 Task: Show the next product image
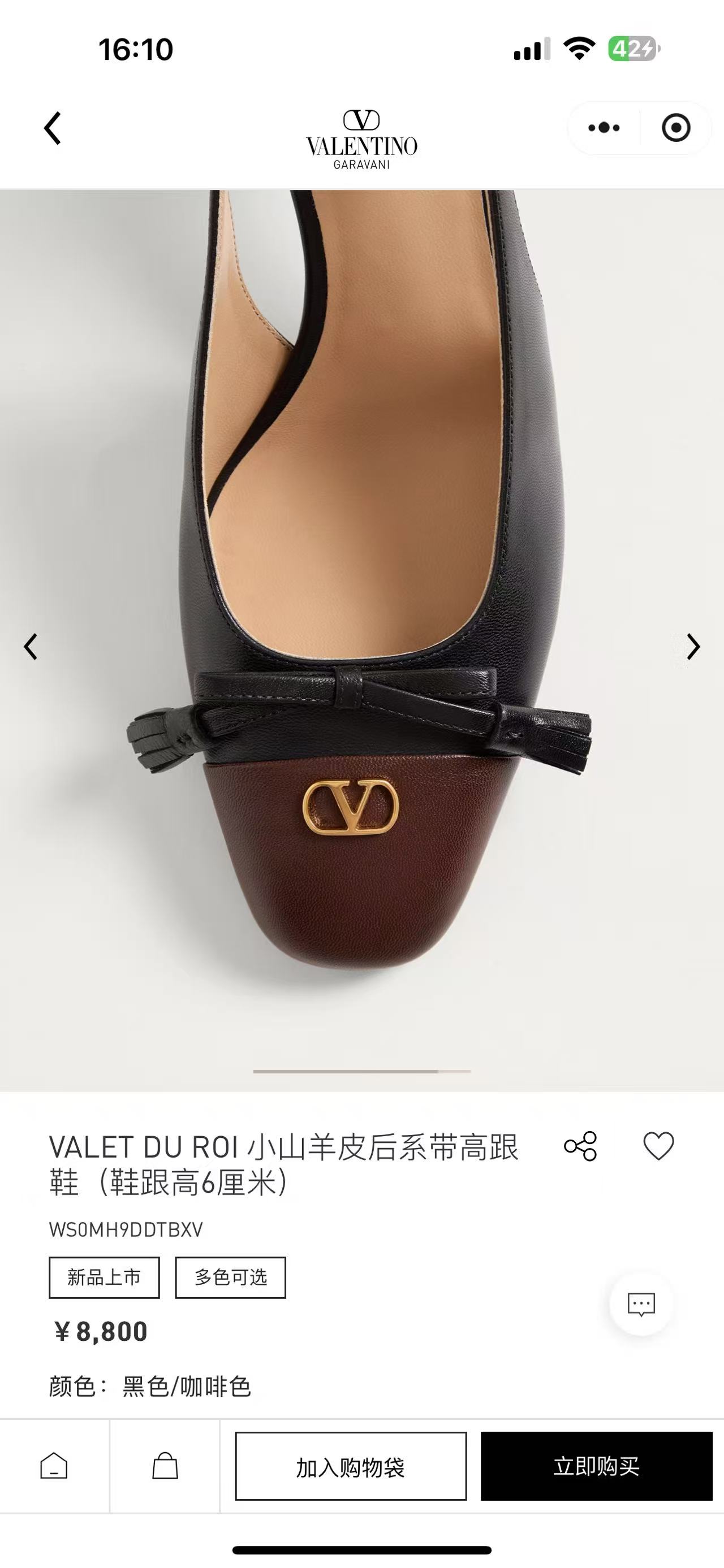click(693, 647)
